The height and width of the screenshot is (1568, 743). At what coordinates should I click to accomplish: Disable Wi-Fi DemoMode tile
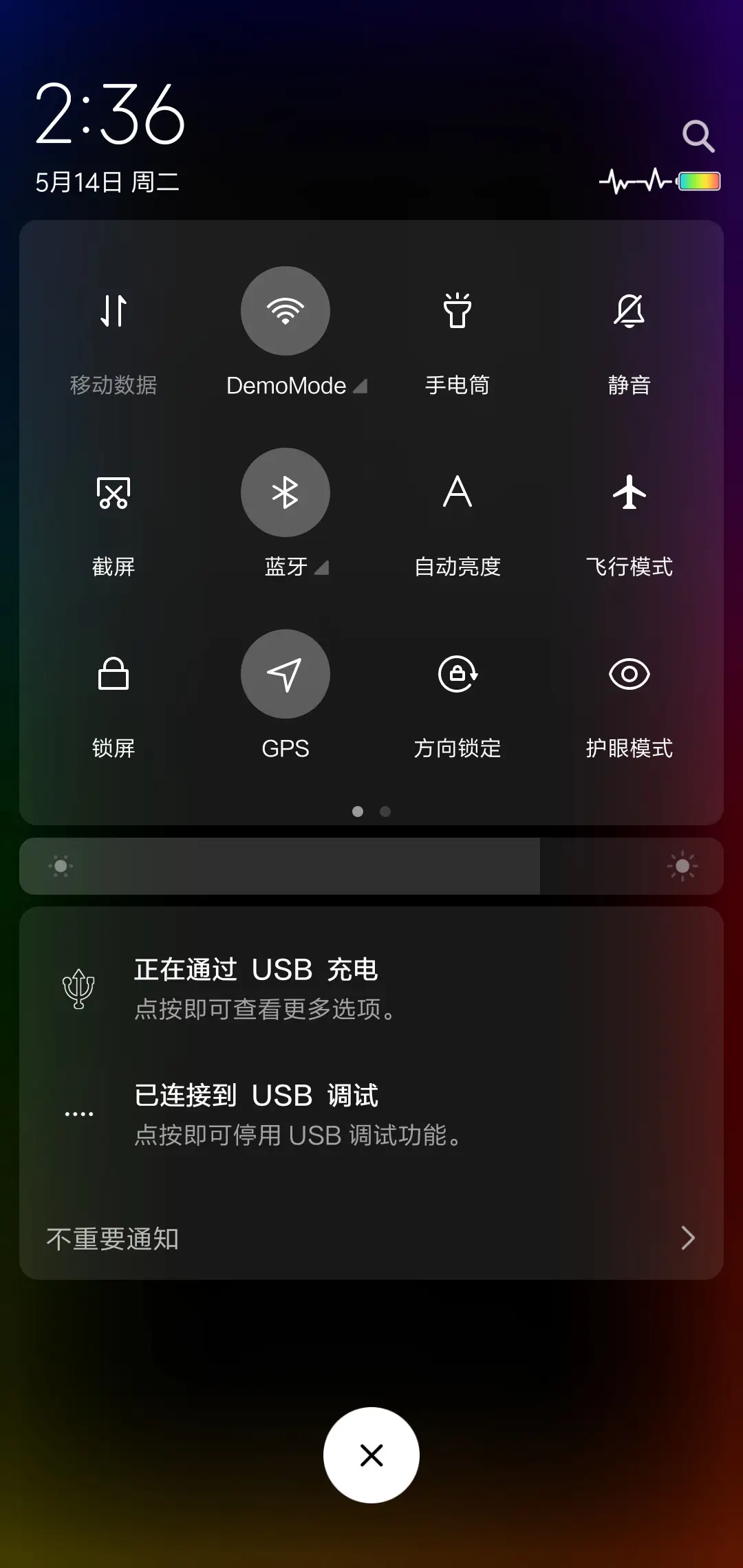point(285,310)
